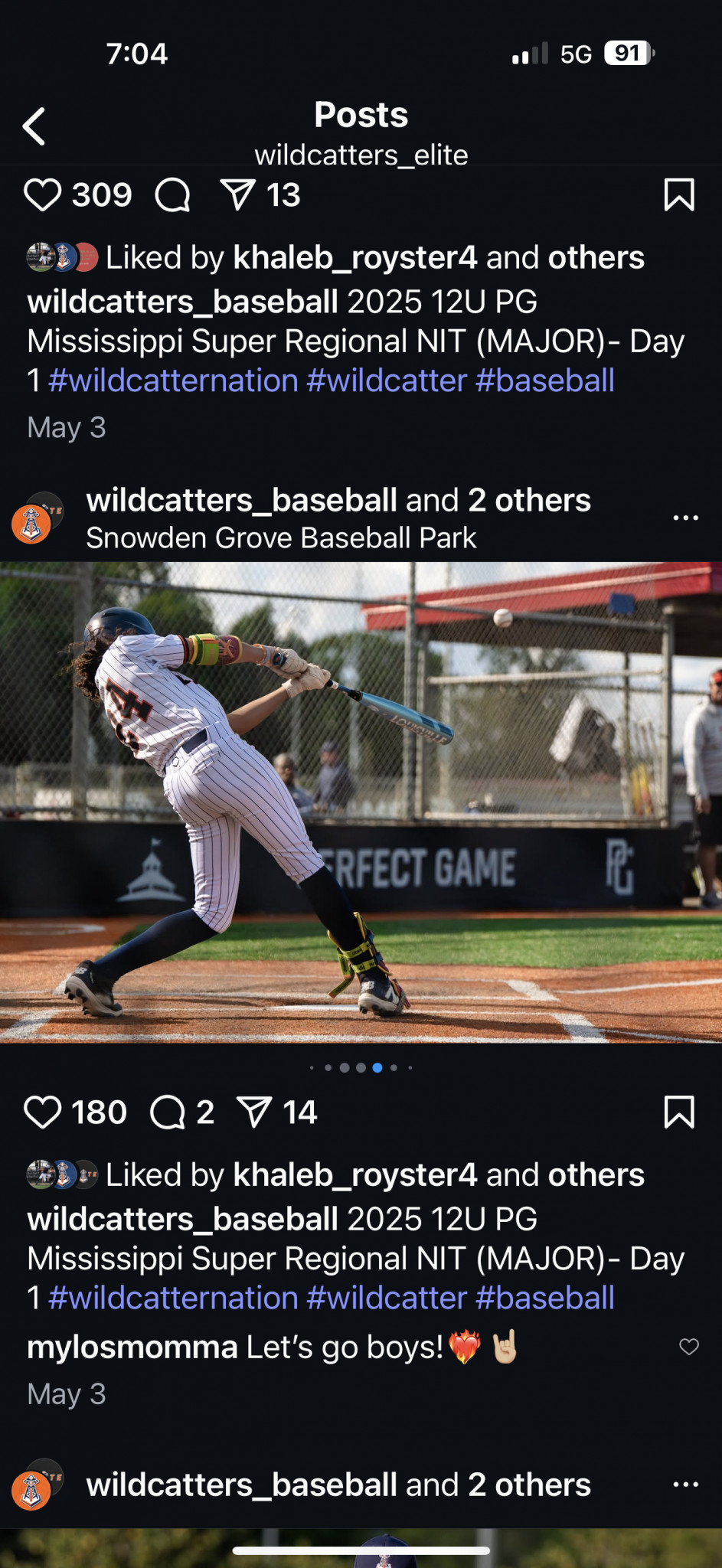Open the batter photo post
This screenshot has width=722, height=1568.
pyautogui.click(x=361, y=802)
